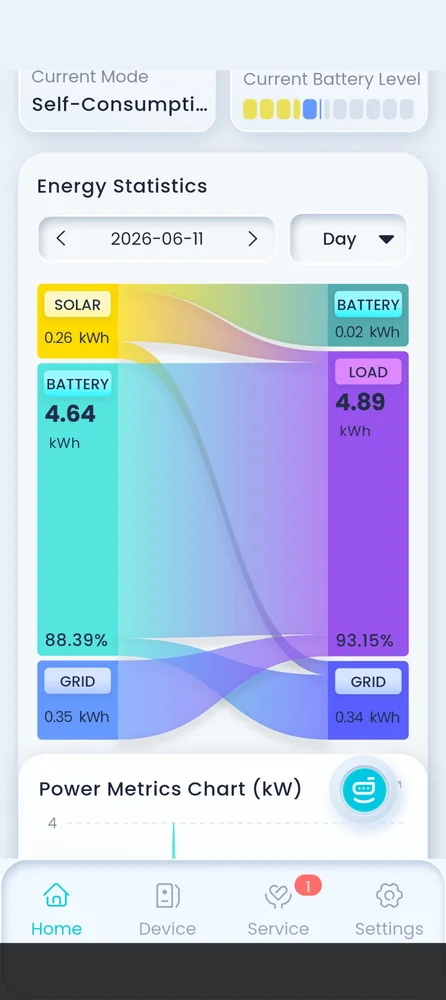Open the floating assistant robot button
446x1000 pixels.
click(x=364, y=789)
